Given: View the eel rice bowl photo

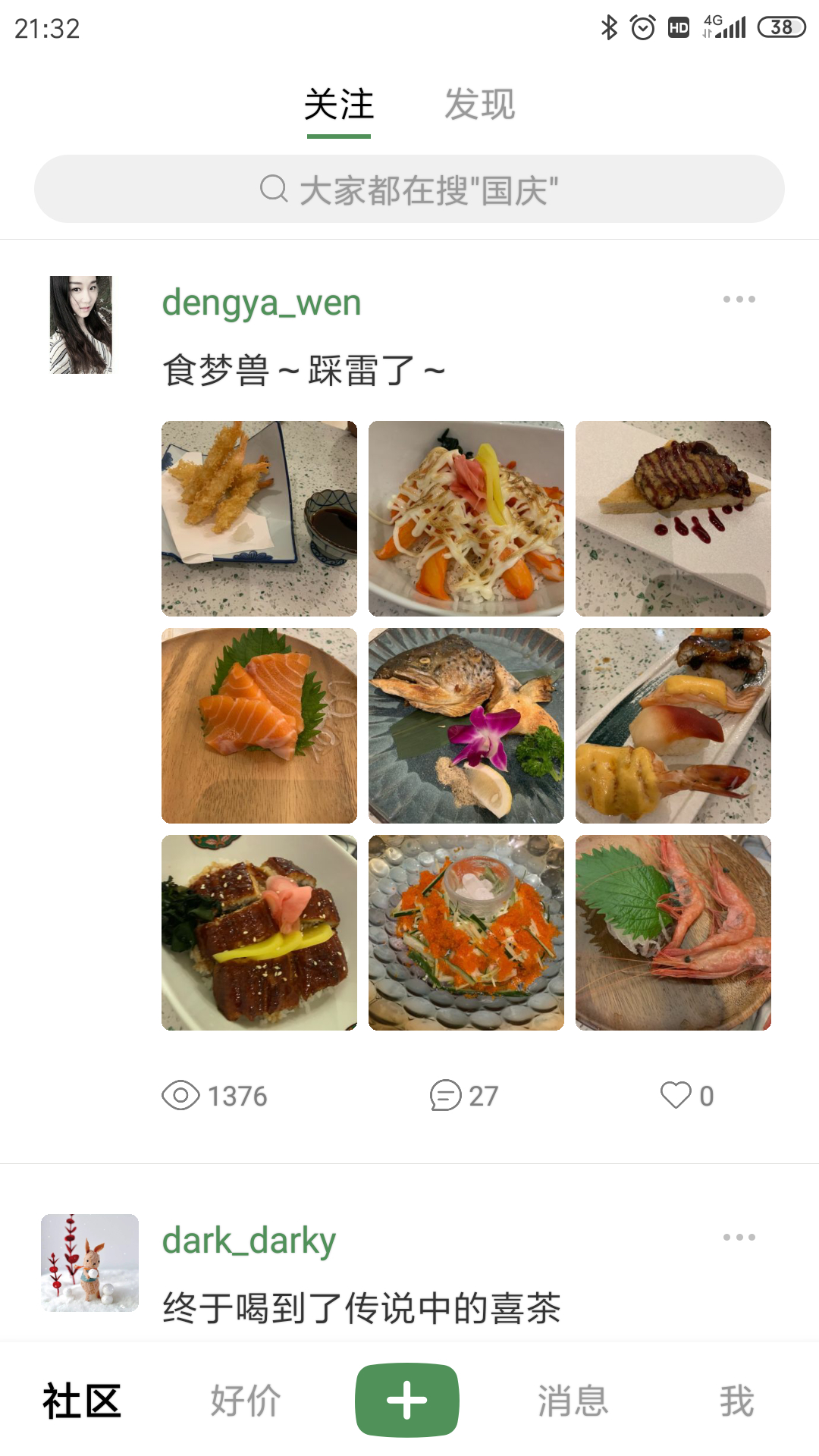Looking at the screenshot, I should click(259, 933).
